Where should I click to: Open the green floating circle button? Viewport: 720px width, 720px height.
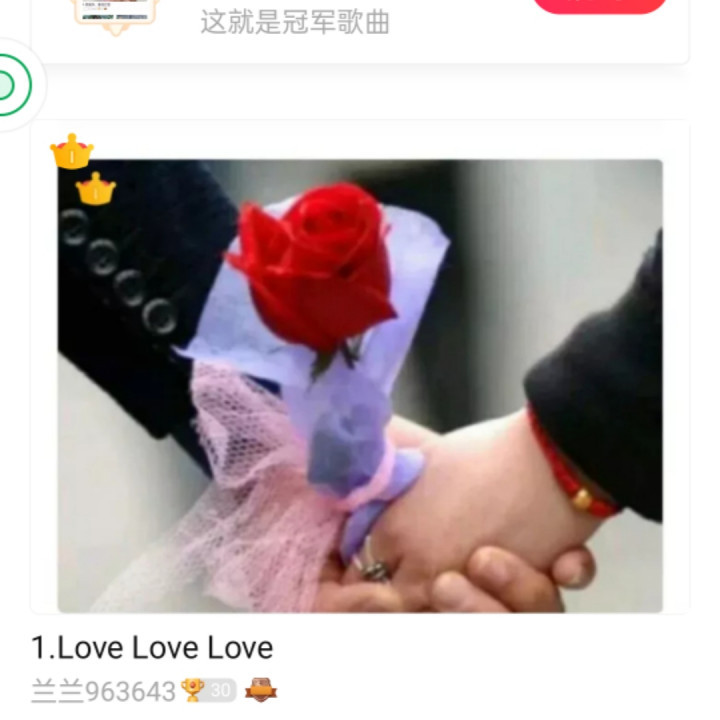14,85
